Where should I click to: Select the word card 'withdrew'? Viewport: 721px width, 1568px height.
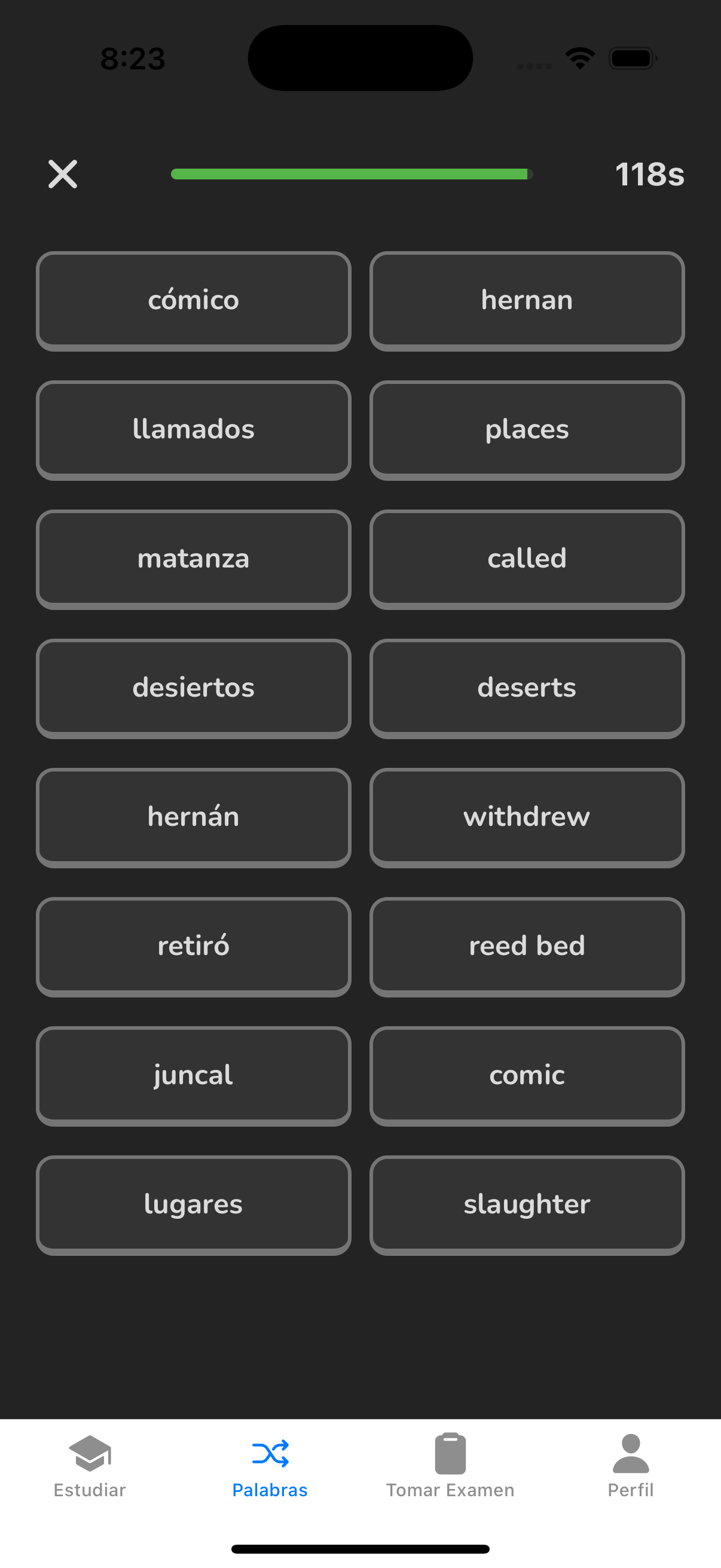click(526, 817)
